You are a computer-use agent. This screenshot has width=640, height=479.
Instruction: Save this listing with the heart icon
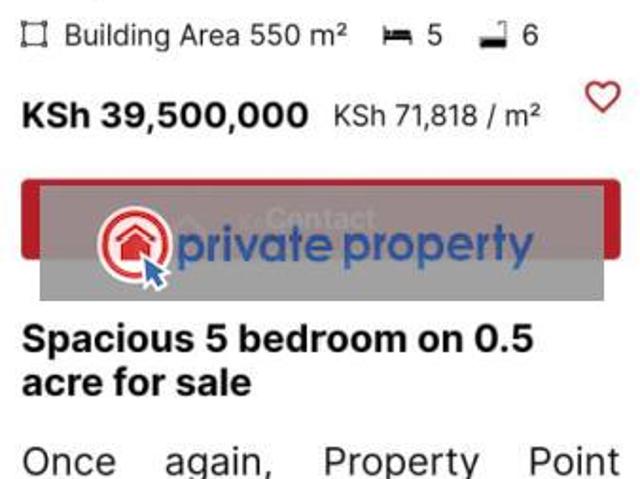(602, 97)
